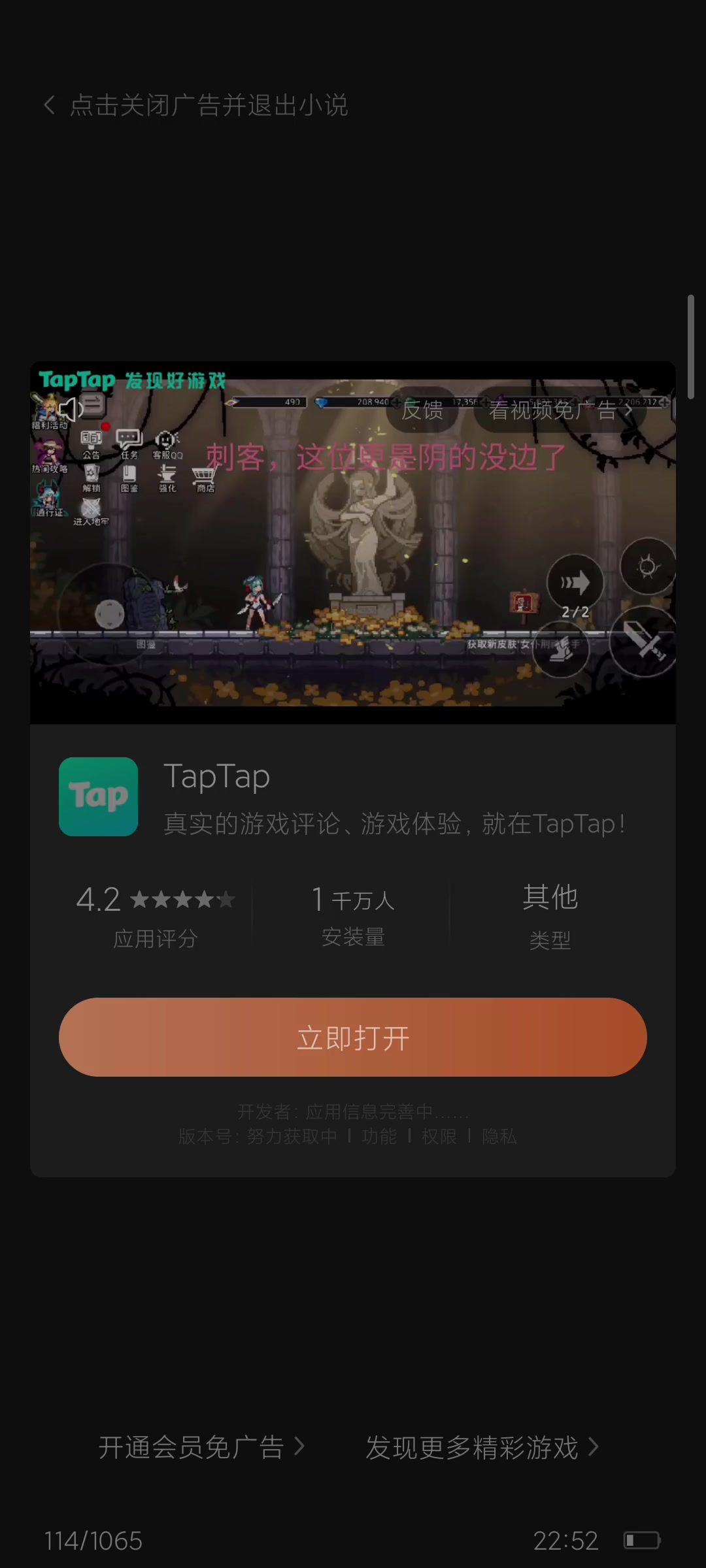Toggle the ad video sound speaker icon
The height and width of the screenshot is (1568, 706).
(x=70, y=410)
